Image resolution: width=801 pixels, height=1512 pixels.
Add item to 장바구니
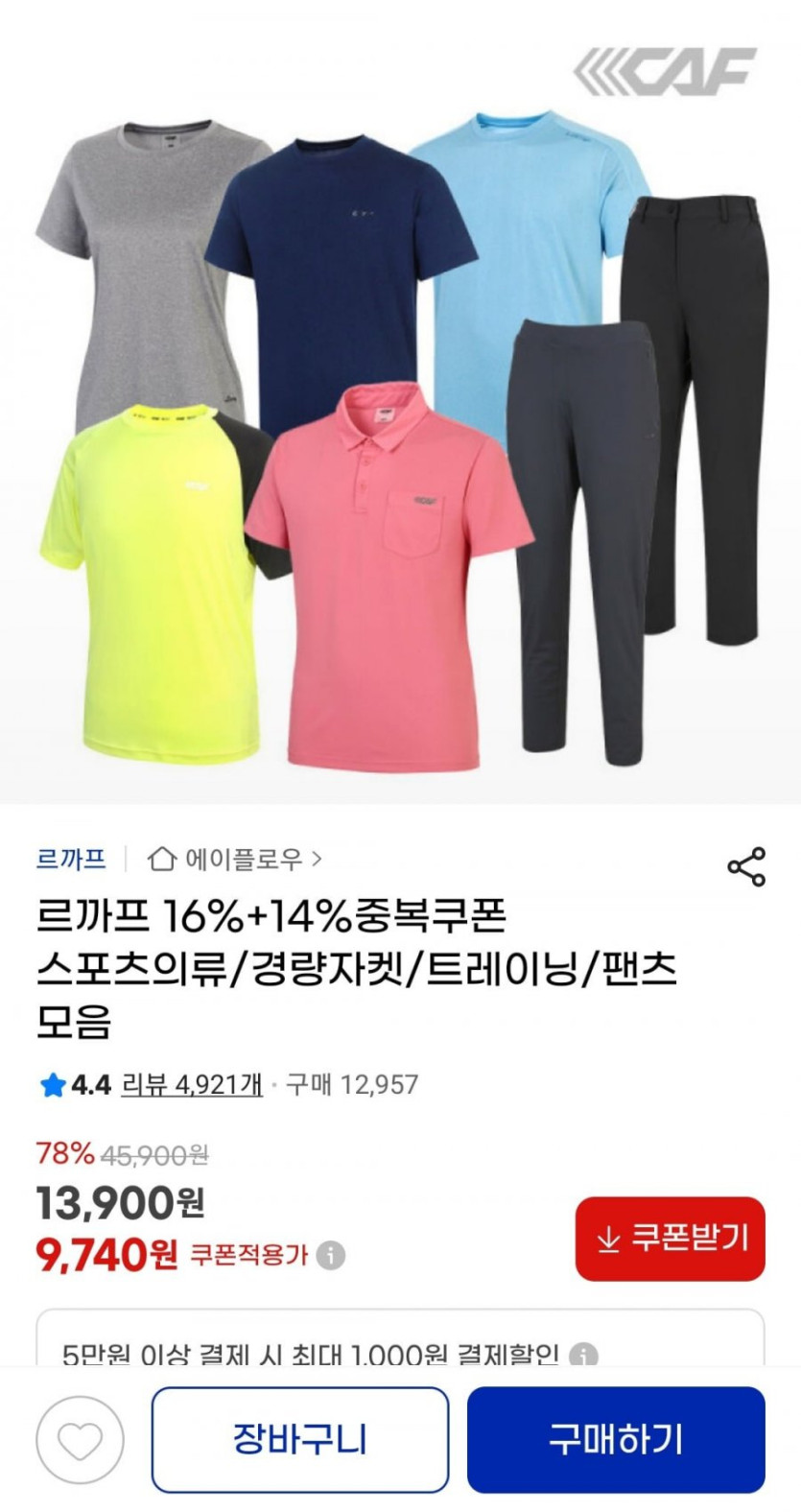[x=299, y=1439]
